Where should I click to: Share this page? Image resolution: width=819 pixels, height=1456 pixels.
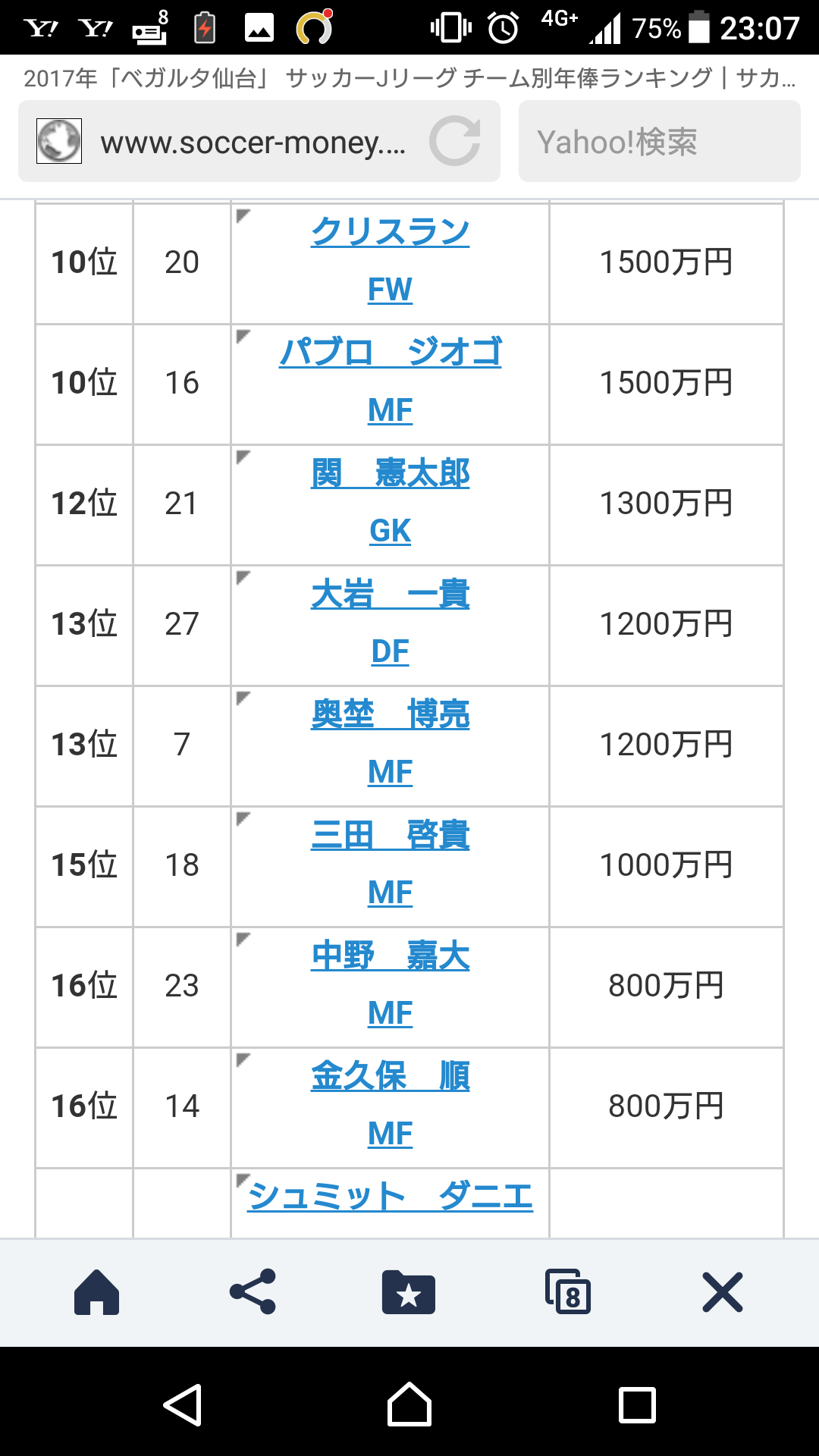[253, 1292]
